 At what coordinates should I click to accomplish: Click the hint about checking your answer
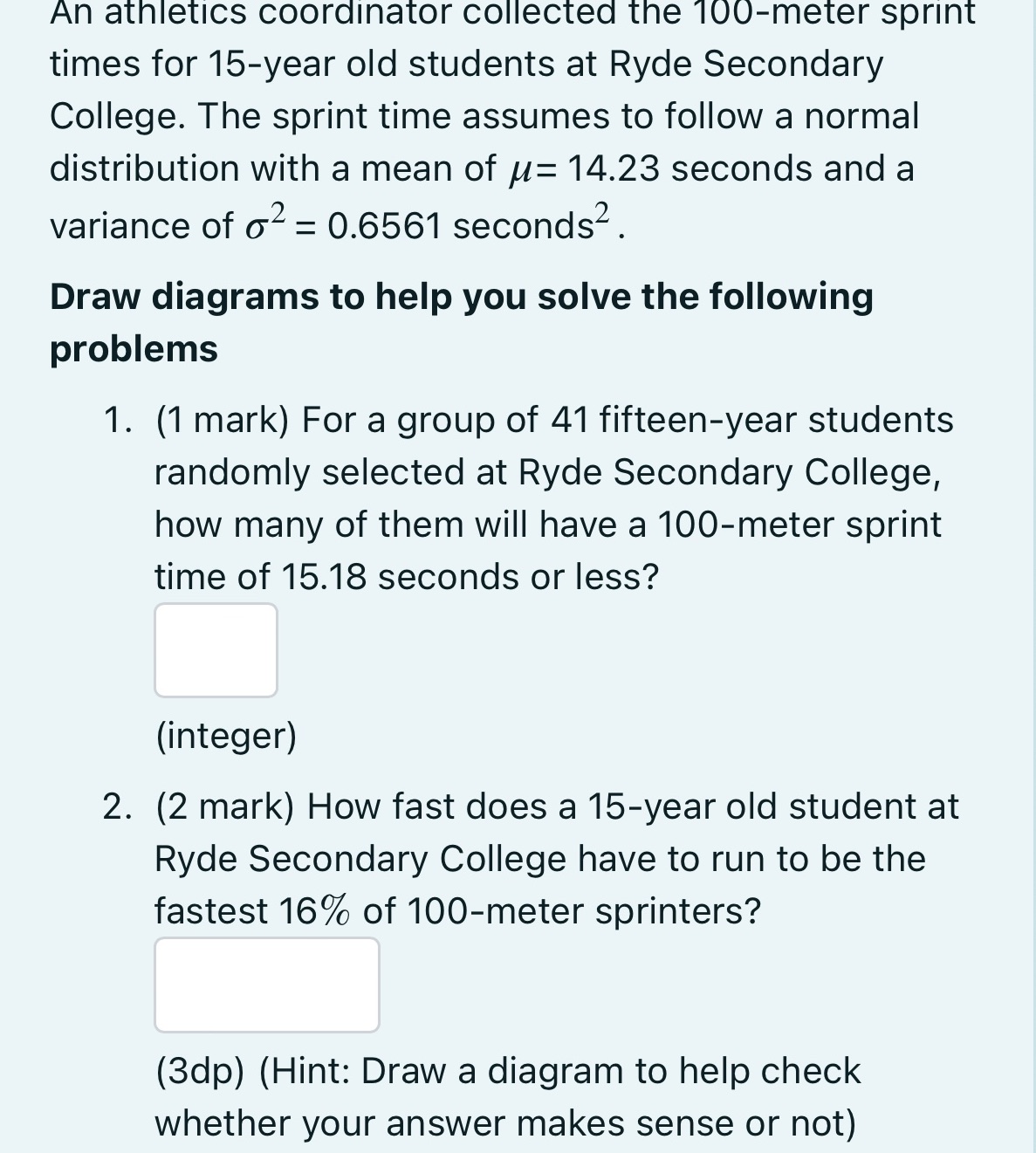[508, 1097]
